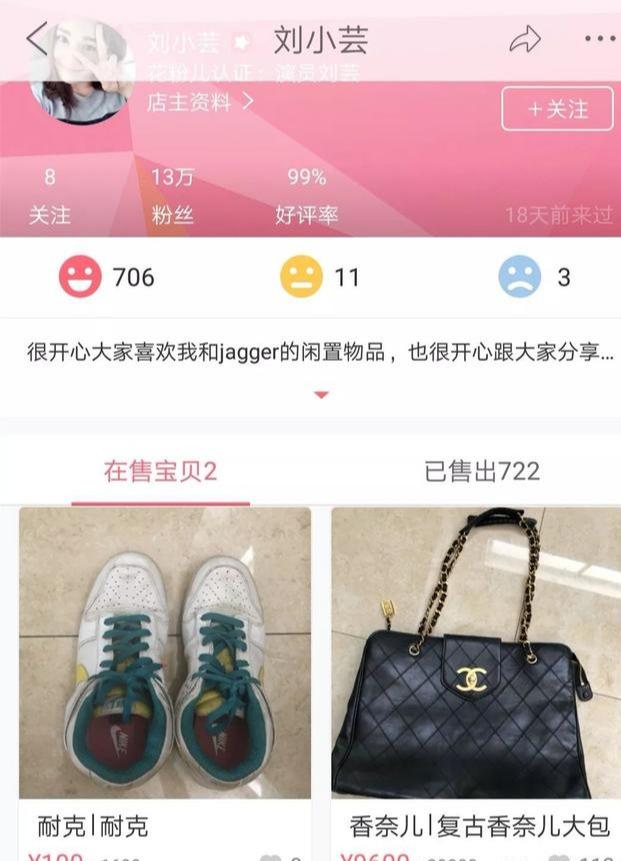View the 11 neutral reviews

[320, 277]
